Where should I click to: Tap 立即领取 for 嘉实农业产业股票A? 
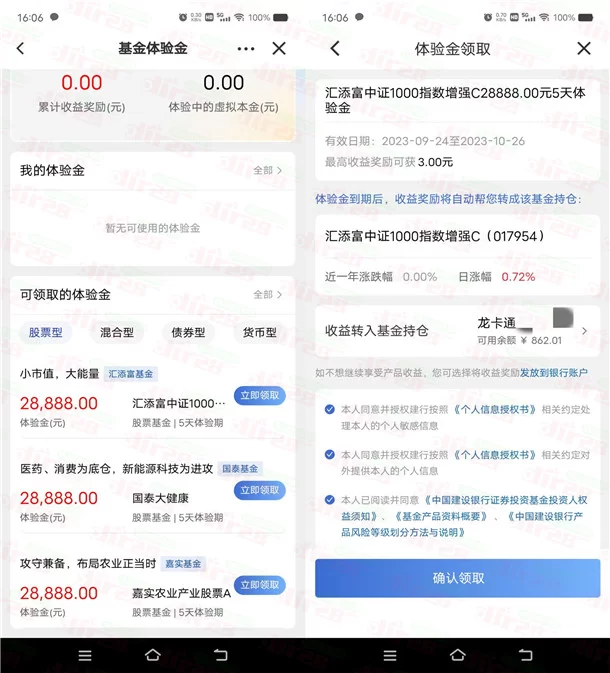pyautogui.click(x=259, y=585)
